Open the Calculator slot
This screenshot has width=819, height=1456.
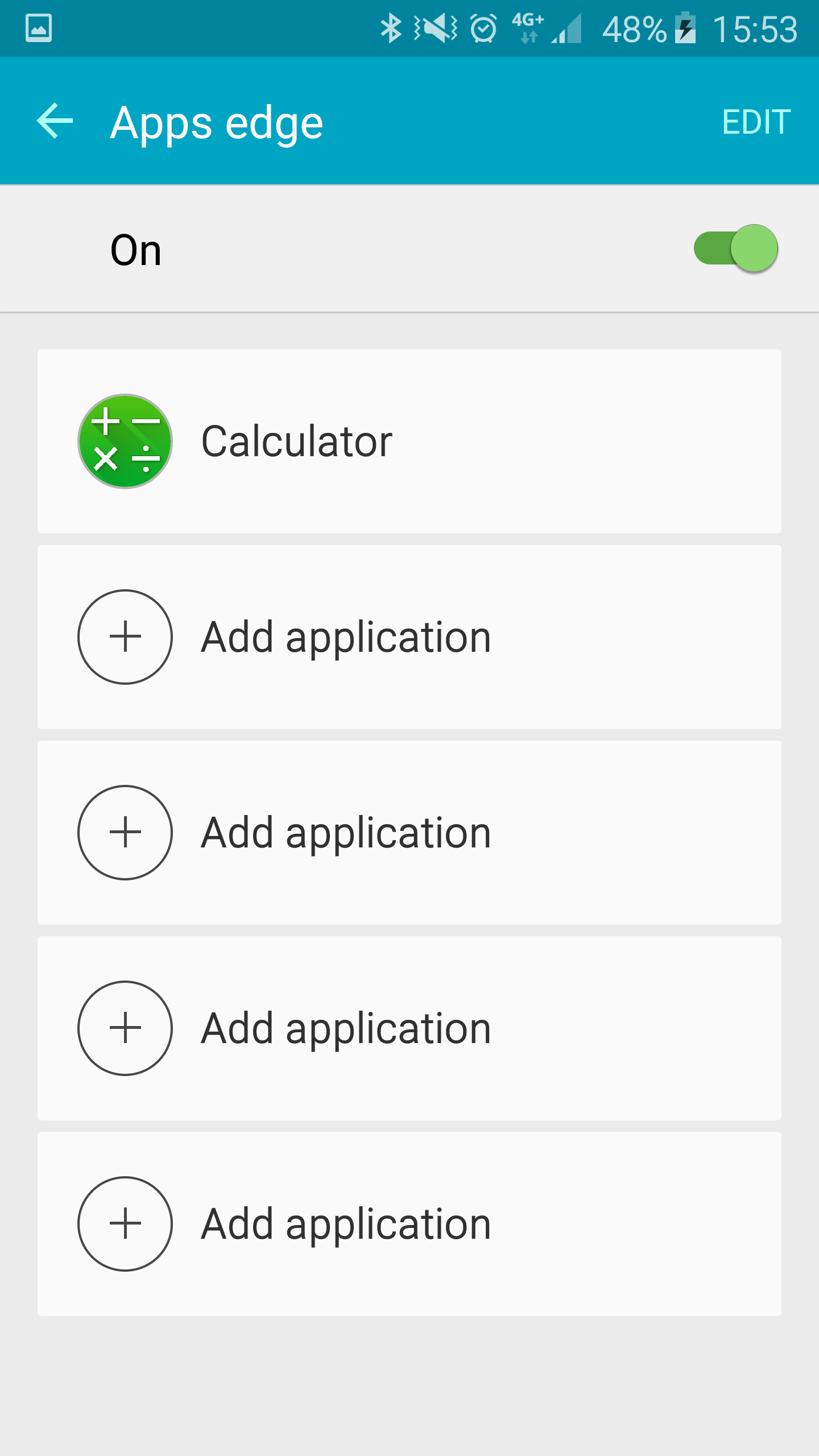click(409, 441)
